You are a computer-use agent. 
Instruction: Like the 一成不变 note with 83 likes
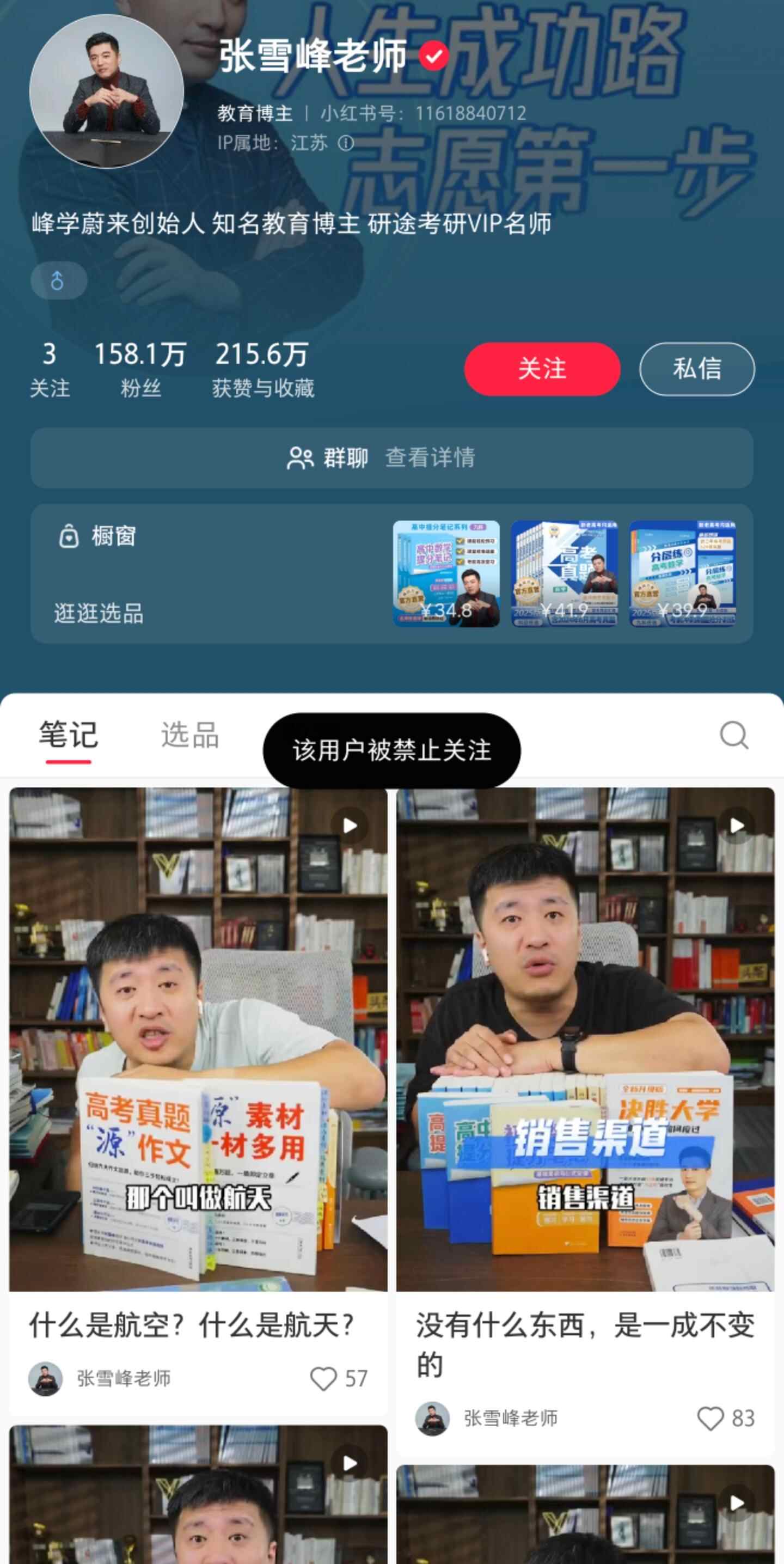(x=710, y=1418)
